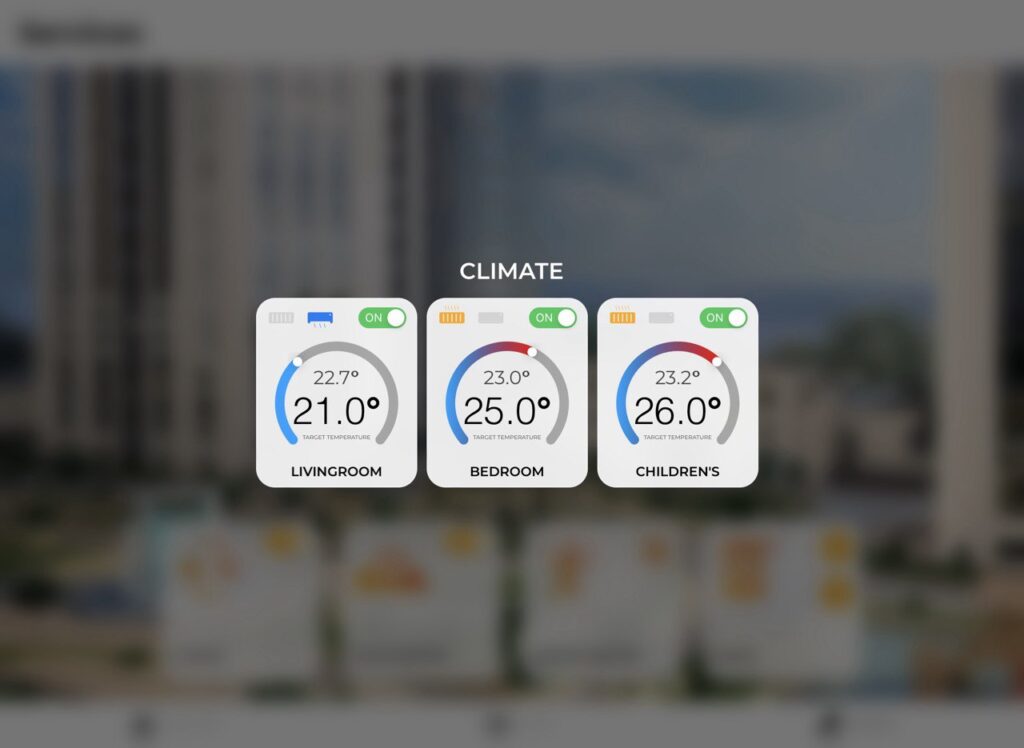Tap the blue air conditioner icon for Livingroom
The image size is (1024, 748).
320,318
